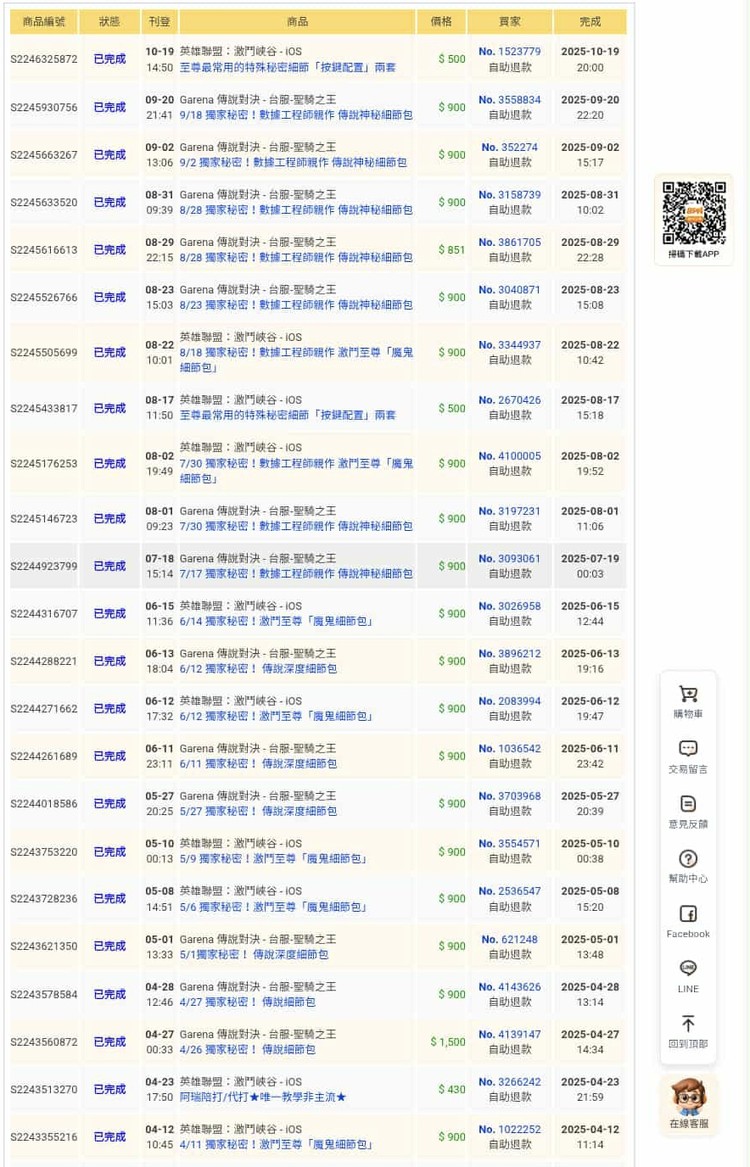Start a chat with 在線客服
The width and height of the screenshot is (750, 1167).
pos(688,1104)
